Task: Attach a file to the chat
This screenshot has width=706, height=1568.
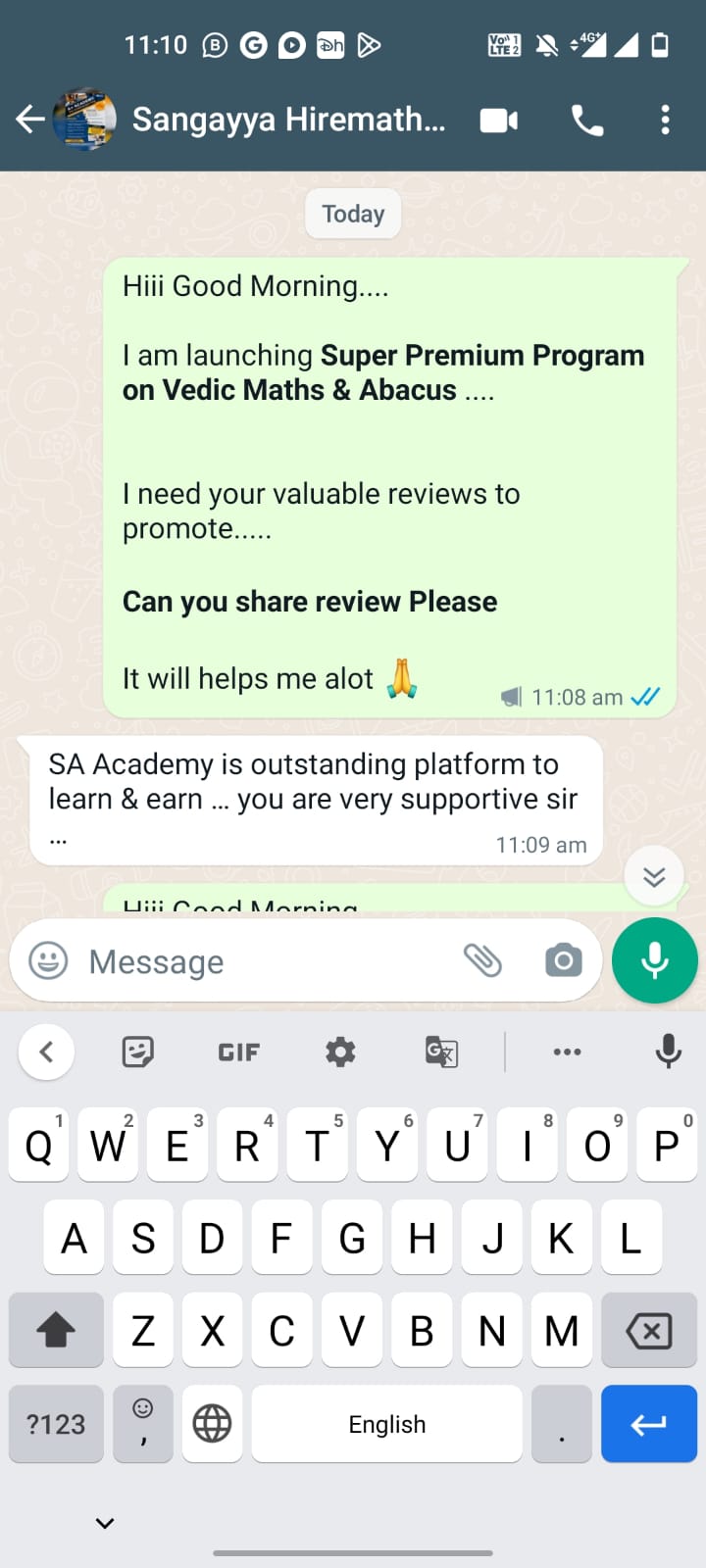Action: pos(482,961)
